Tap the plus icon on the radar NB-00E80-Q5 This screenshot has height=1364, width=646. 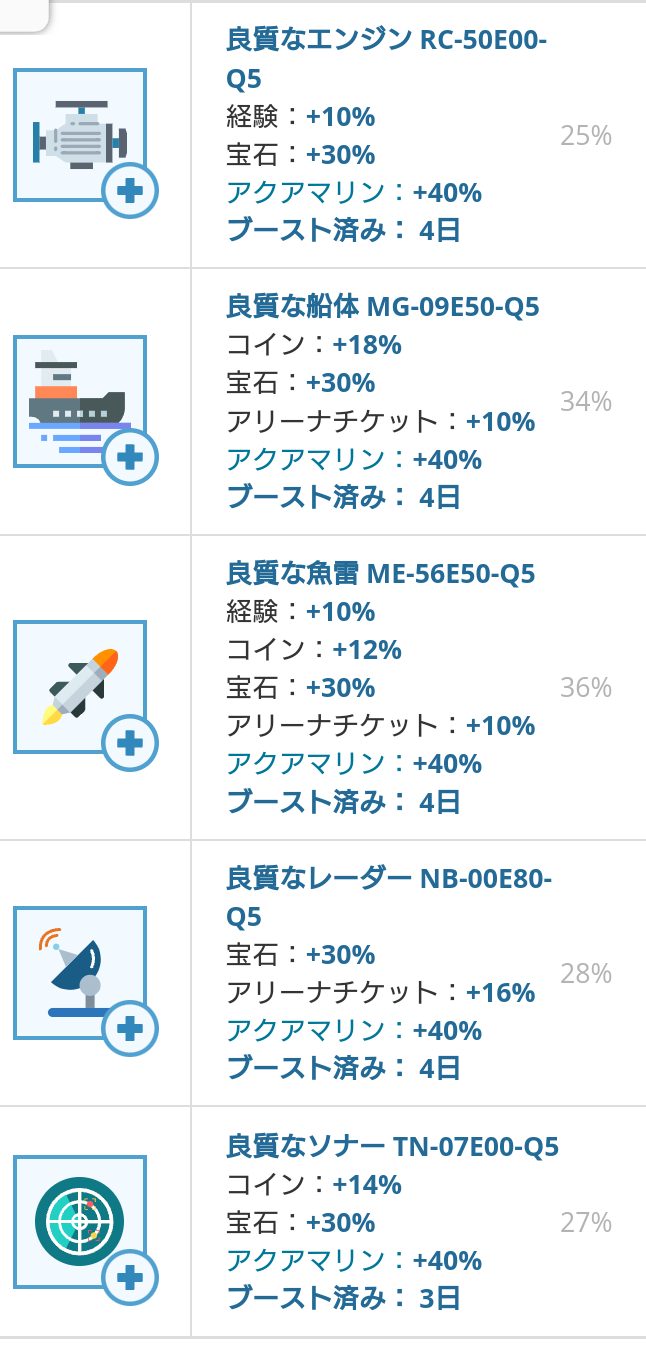[x=131, y=1028]
